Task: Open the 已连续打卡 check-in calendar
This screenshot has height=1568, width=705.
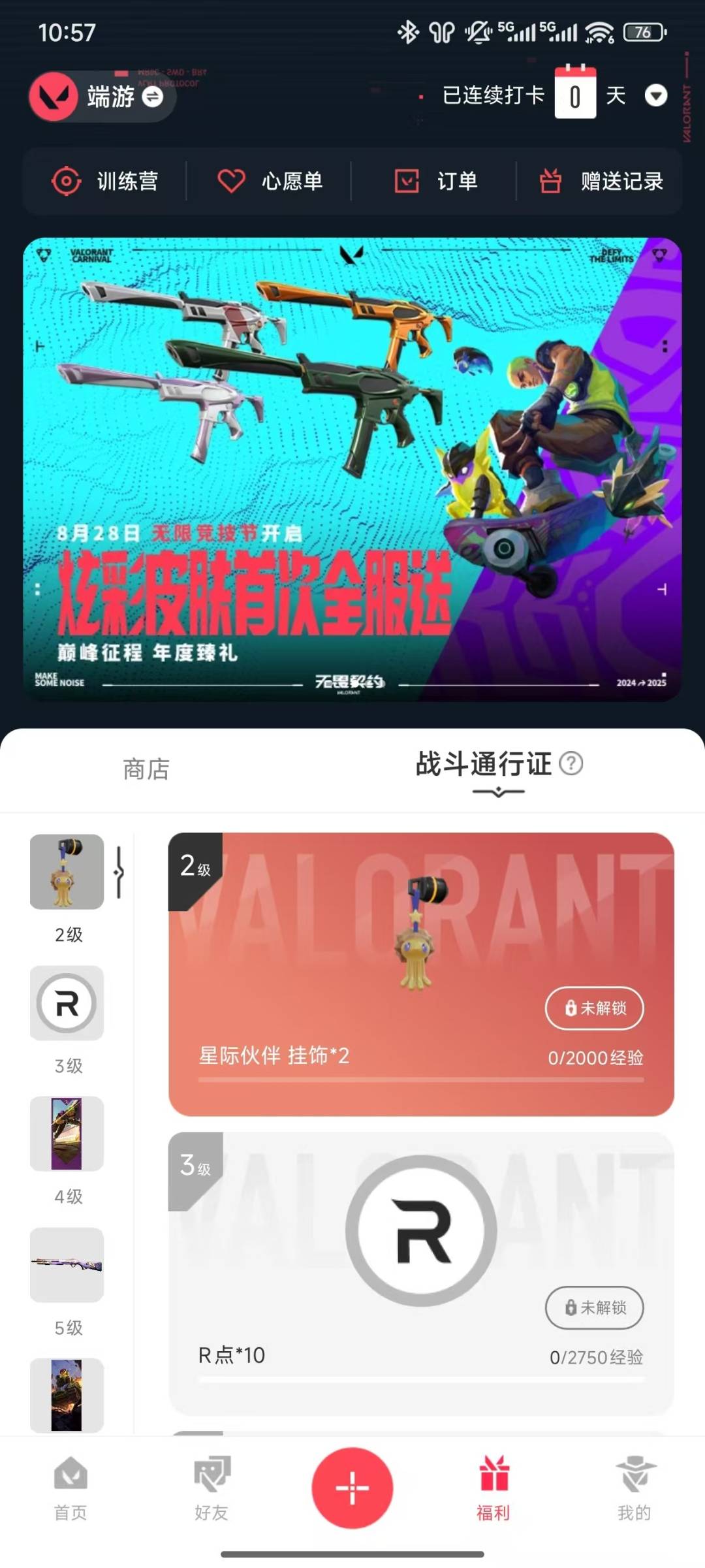Action: coord(574,95)
